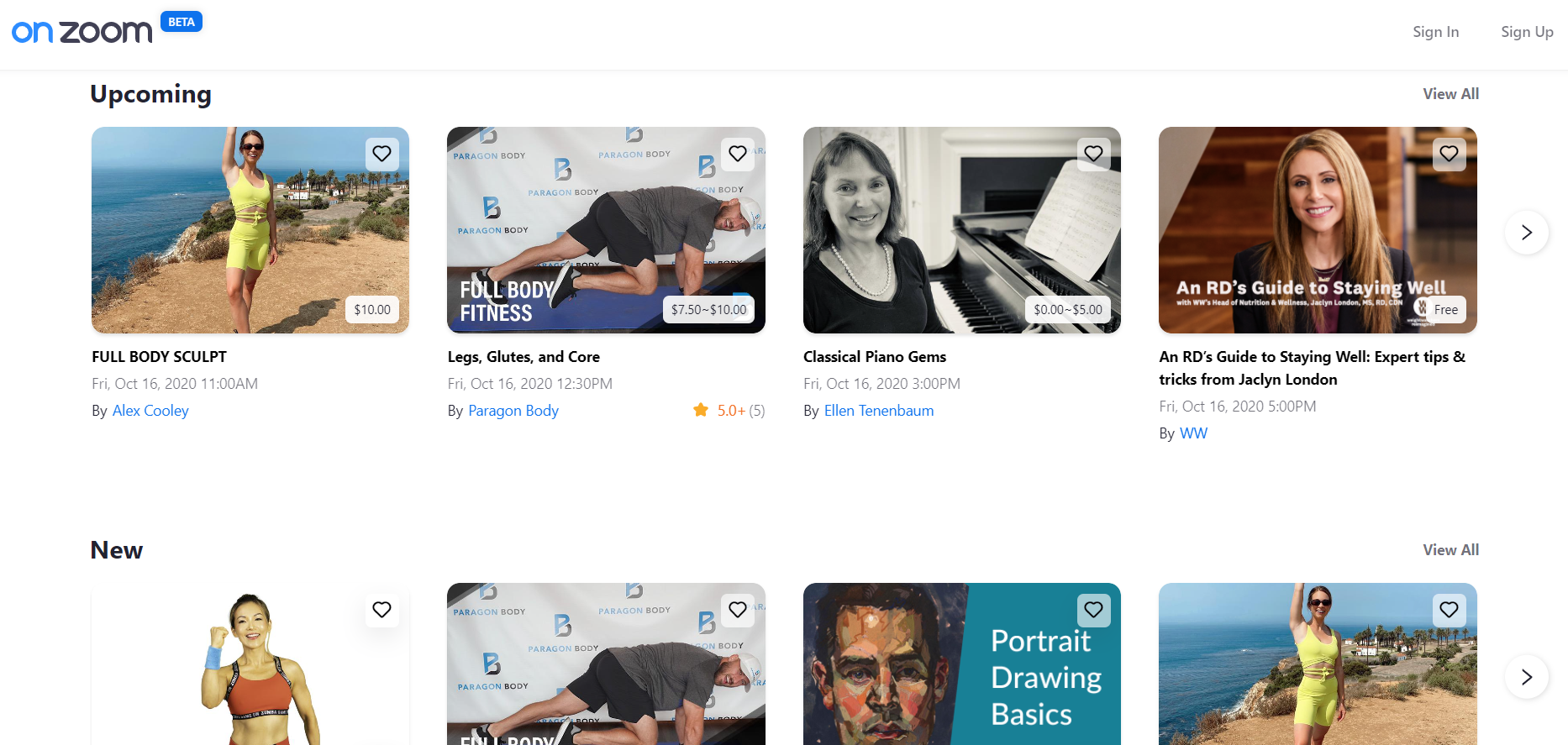Show next Upcoming events with arrow
Screen dimensions: 1568x745
(1526, 233)
